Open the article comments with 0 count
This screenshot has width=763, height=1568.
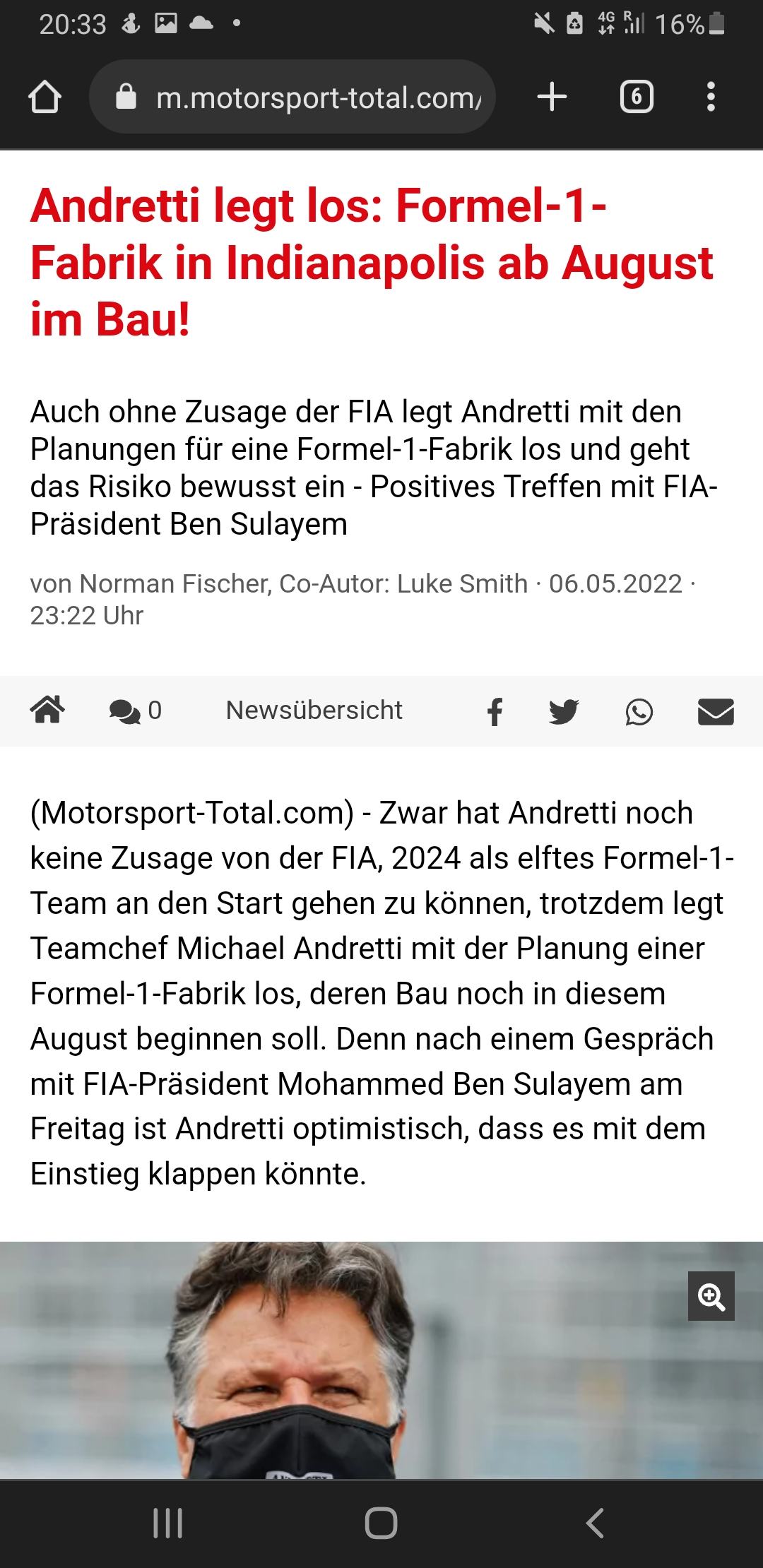(x=135, y=711)
